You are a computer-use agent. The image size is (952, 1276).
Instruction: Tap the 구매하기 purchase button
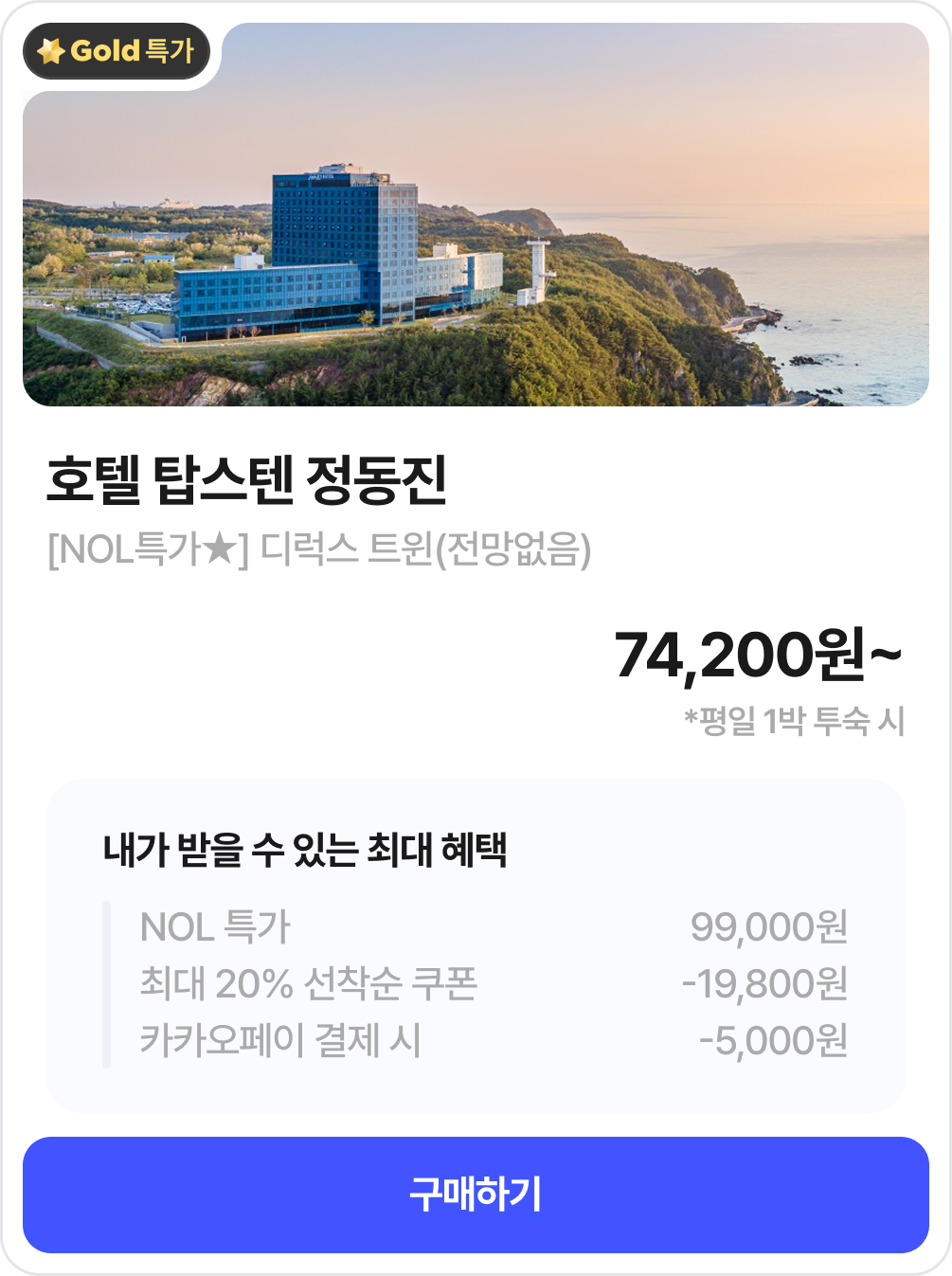(x=476, y=1195)
